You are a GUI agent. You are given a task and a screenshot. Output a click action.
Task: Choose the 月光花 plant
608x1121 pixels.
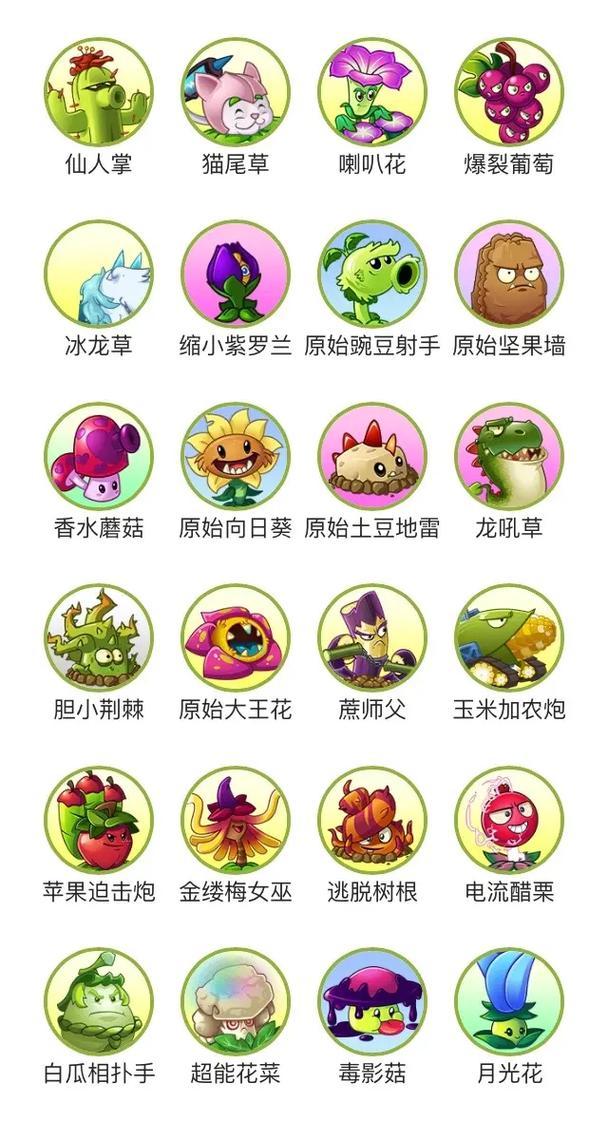click(509, 1003)
